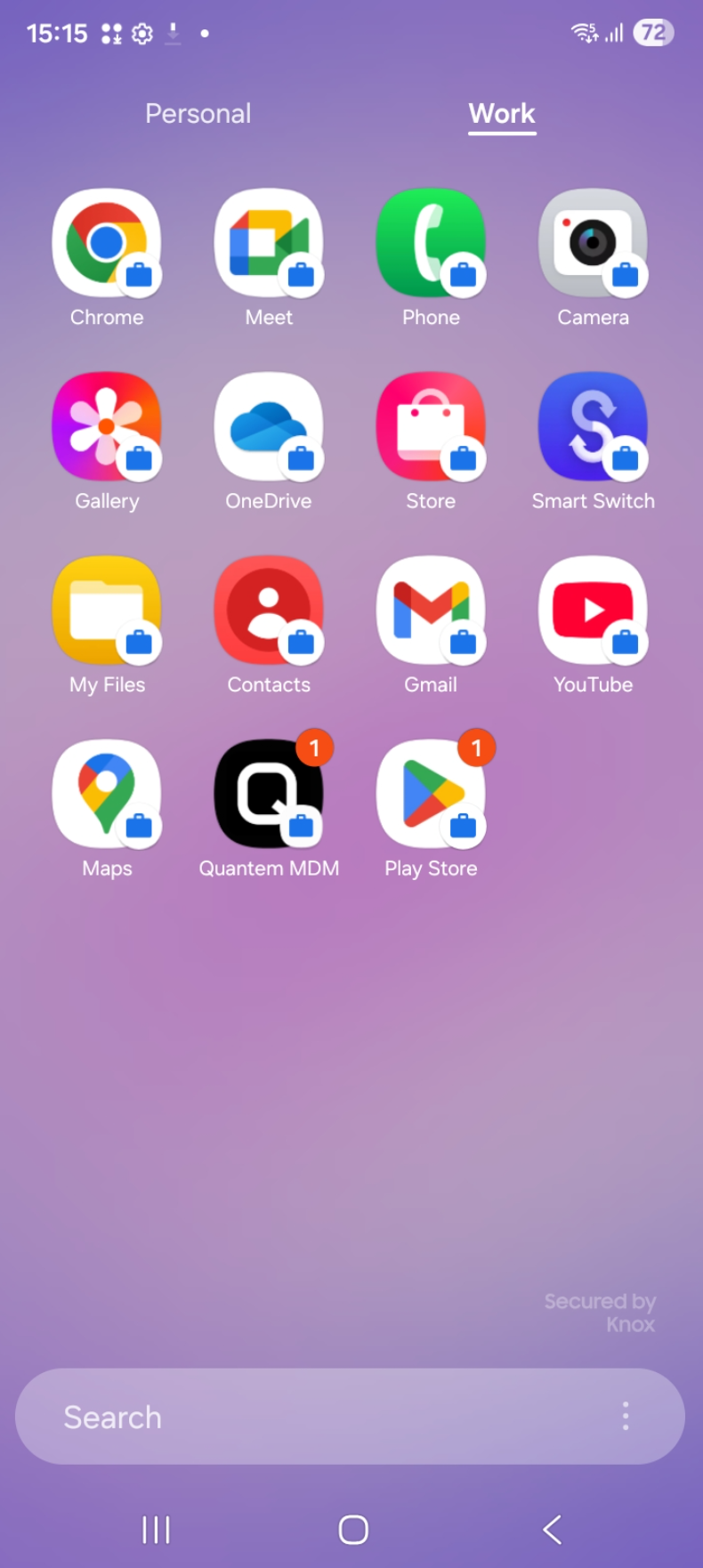
Task: Open the Gmail app
Action: (x=431, y=610)
